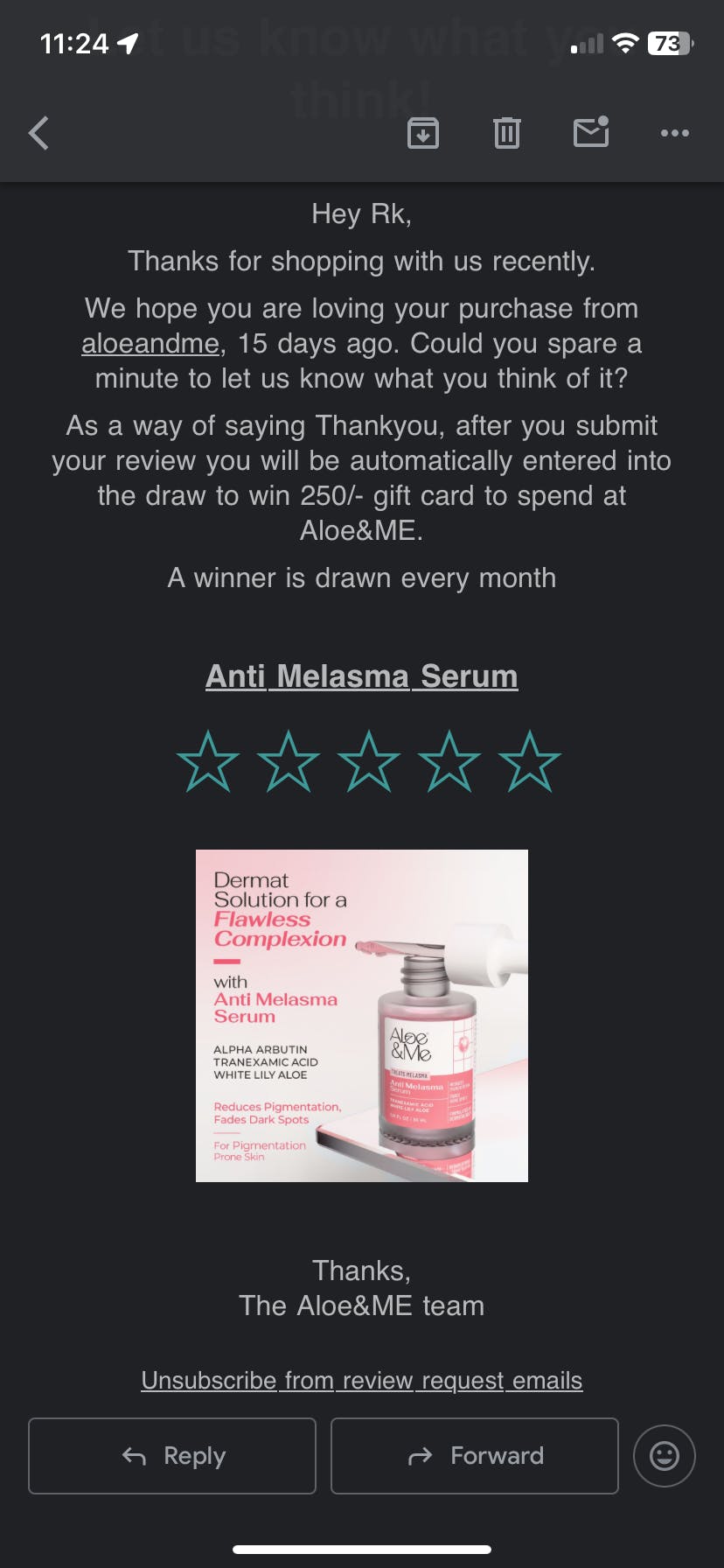Rate the serum one star

tap(208, 761)
